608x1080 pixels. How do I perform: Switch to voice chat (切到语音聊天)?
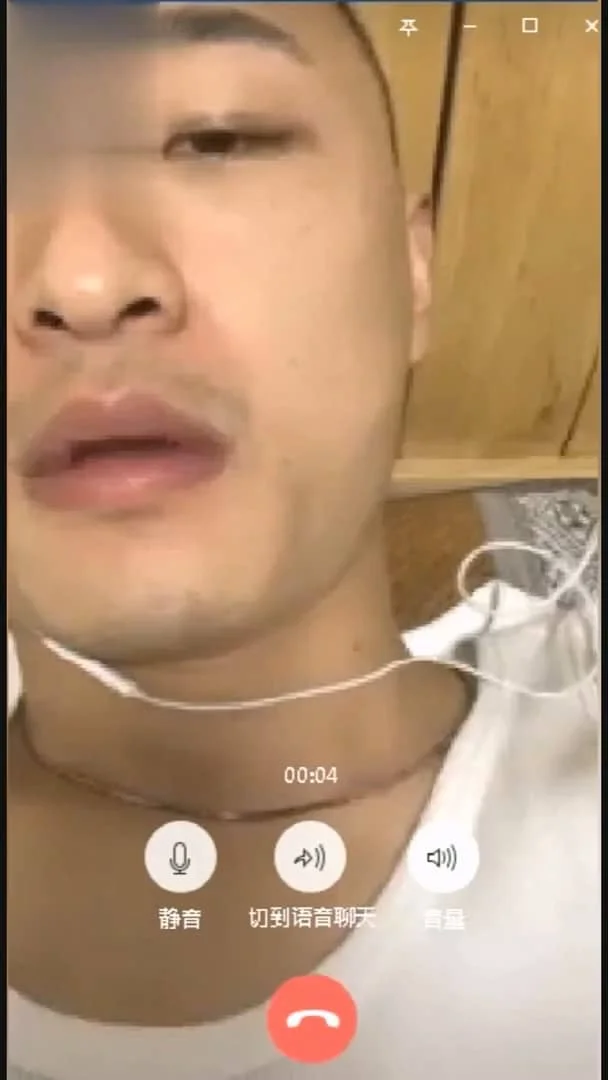point(310,857)
